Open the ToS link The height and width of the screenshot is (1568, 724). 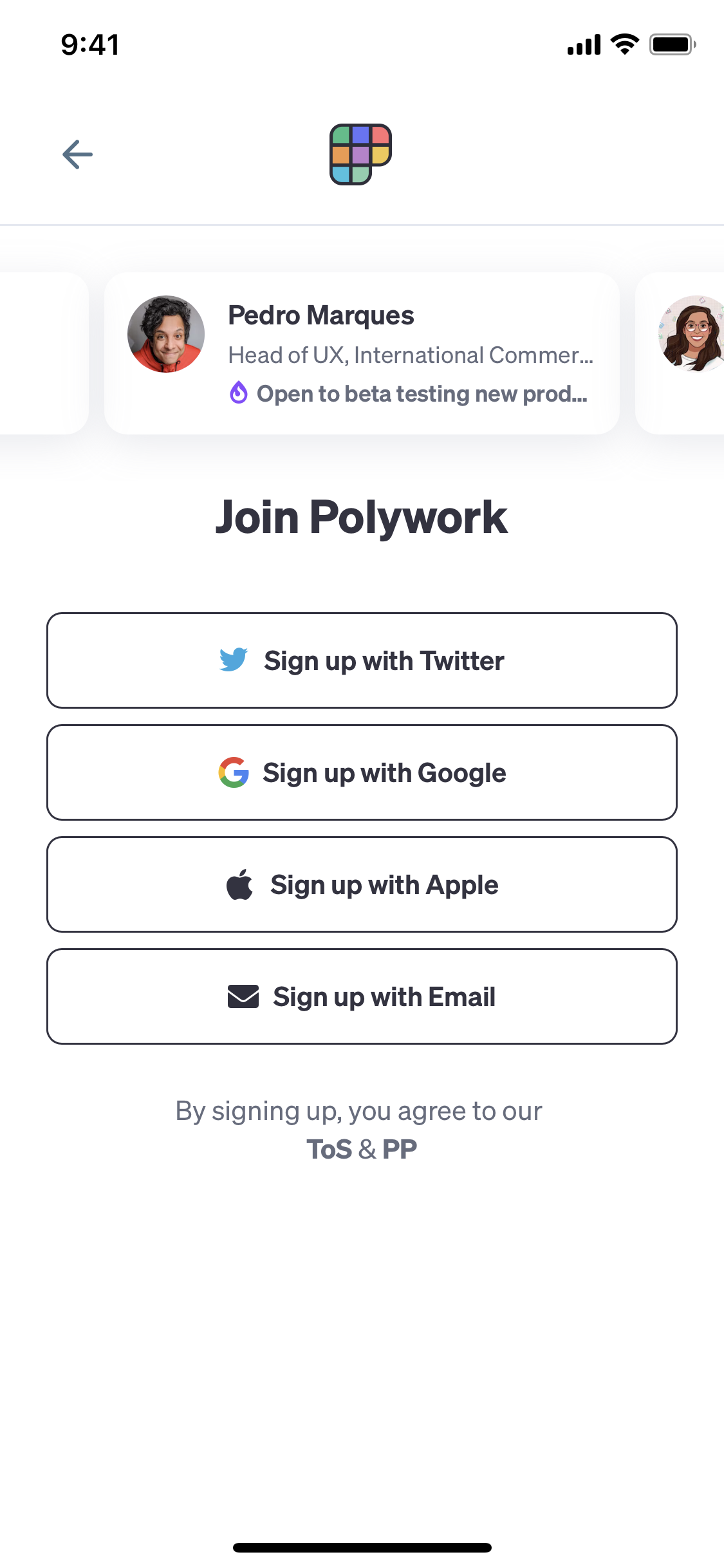point(329,1149)
